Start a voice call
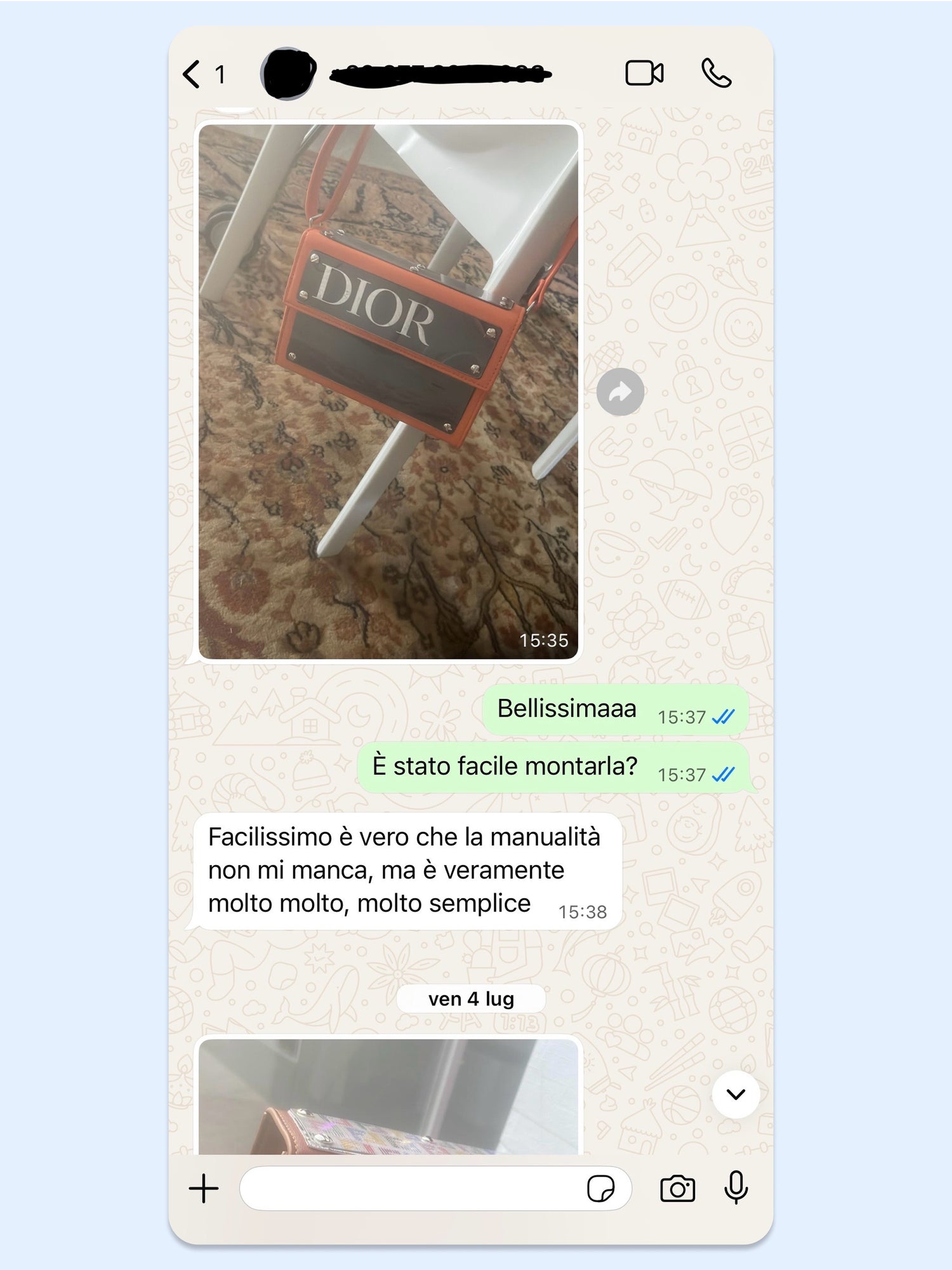Image resolution: width=952 pixels, height=1270 pixels. (x=717, y=73)
